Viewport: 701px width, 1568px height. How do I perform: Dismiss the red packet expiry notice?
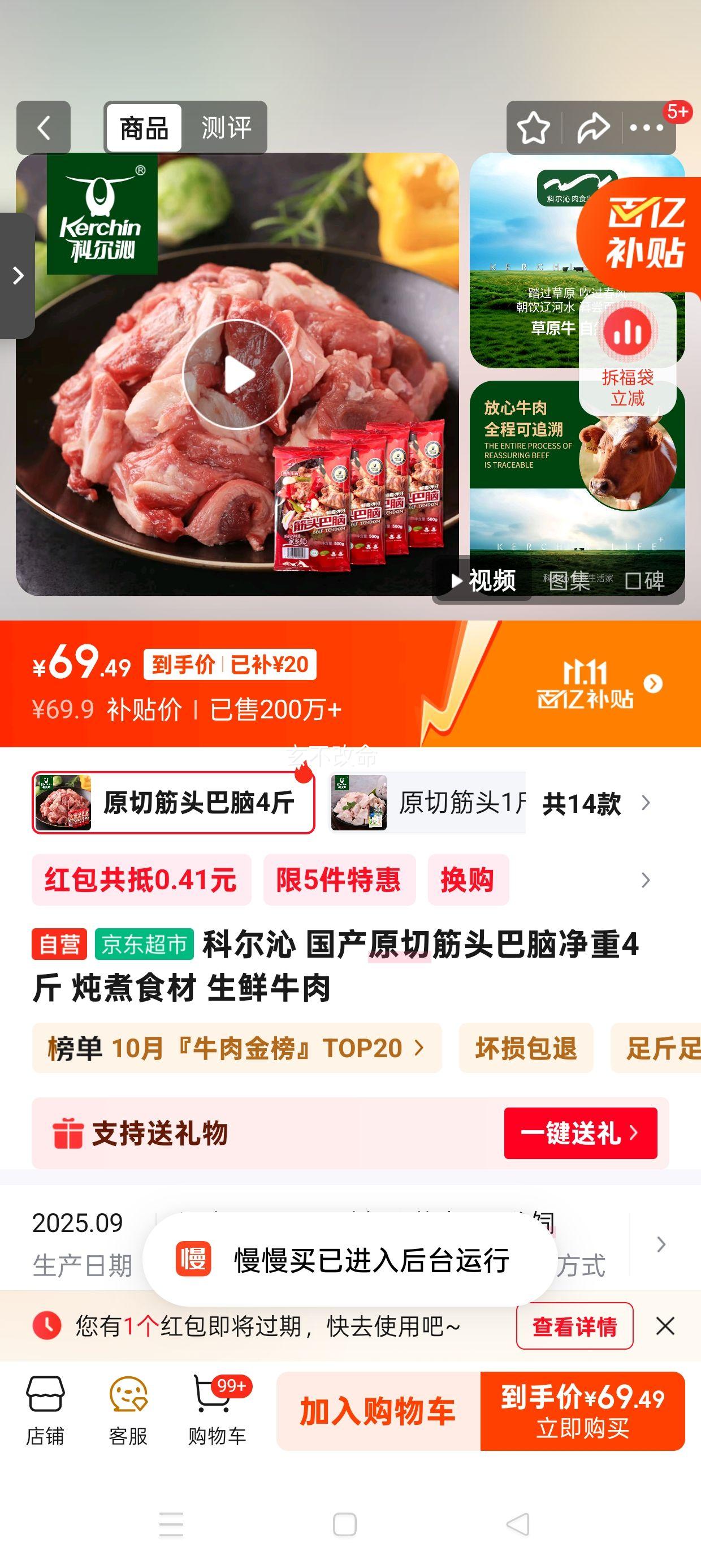click(x=665, y=1326)
